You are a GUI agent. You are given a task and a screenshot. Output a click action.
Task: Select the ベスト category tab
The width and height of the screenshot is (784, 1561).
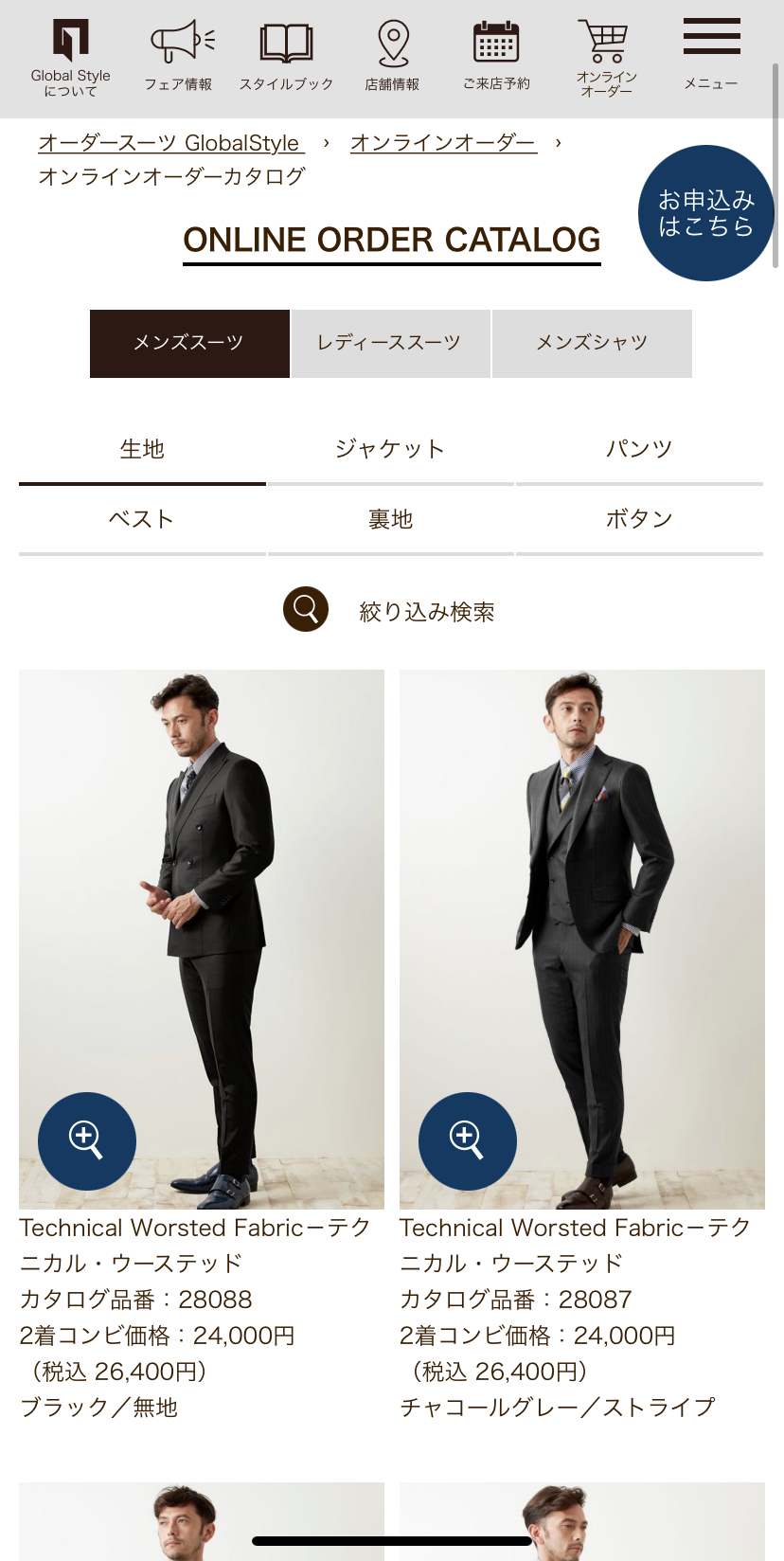[x=142, y=519]
